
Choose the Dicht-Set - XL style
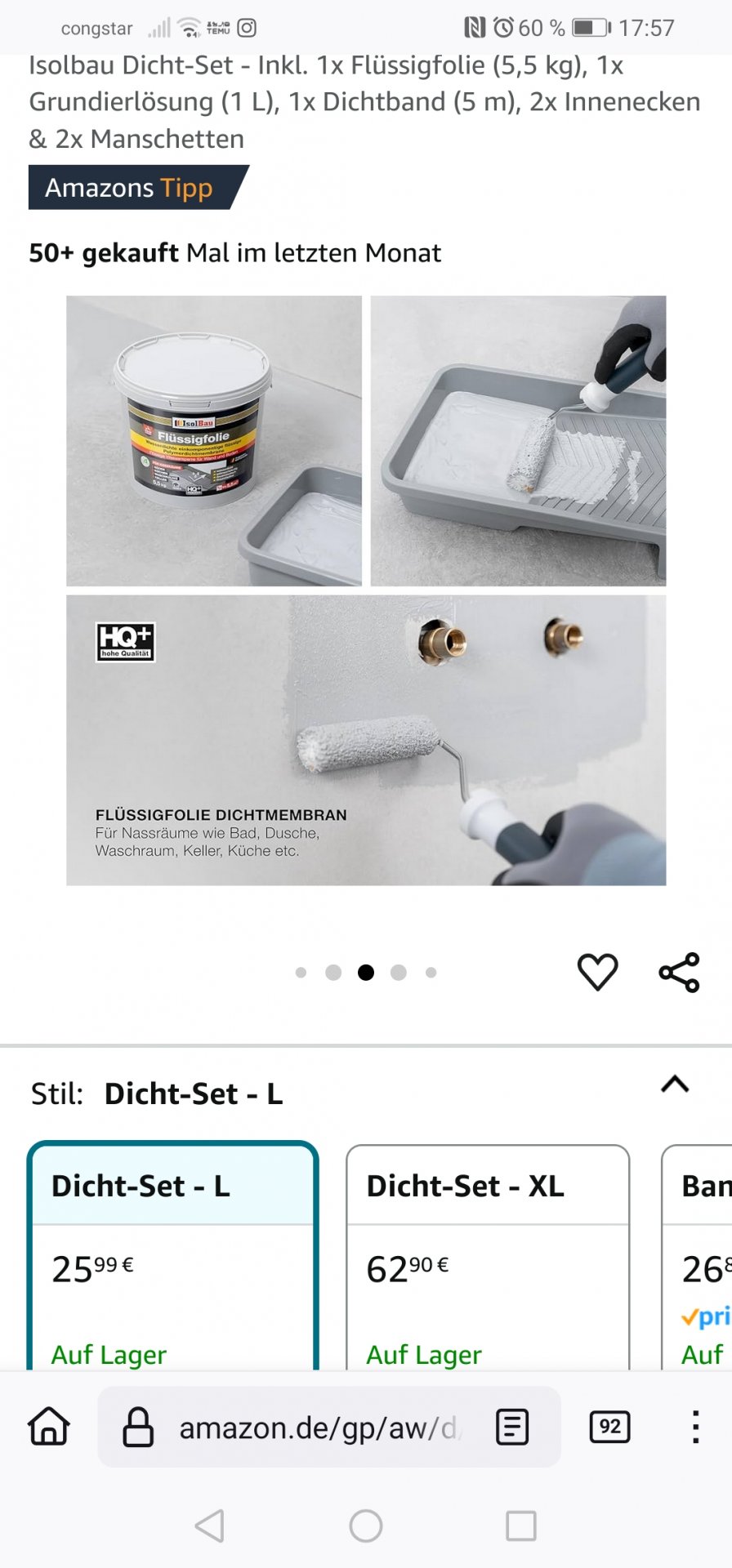tap(488, 1258)
